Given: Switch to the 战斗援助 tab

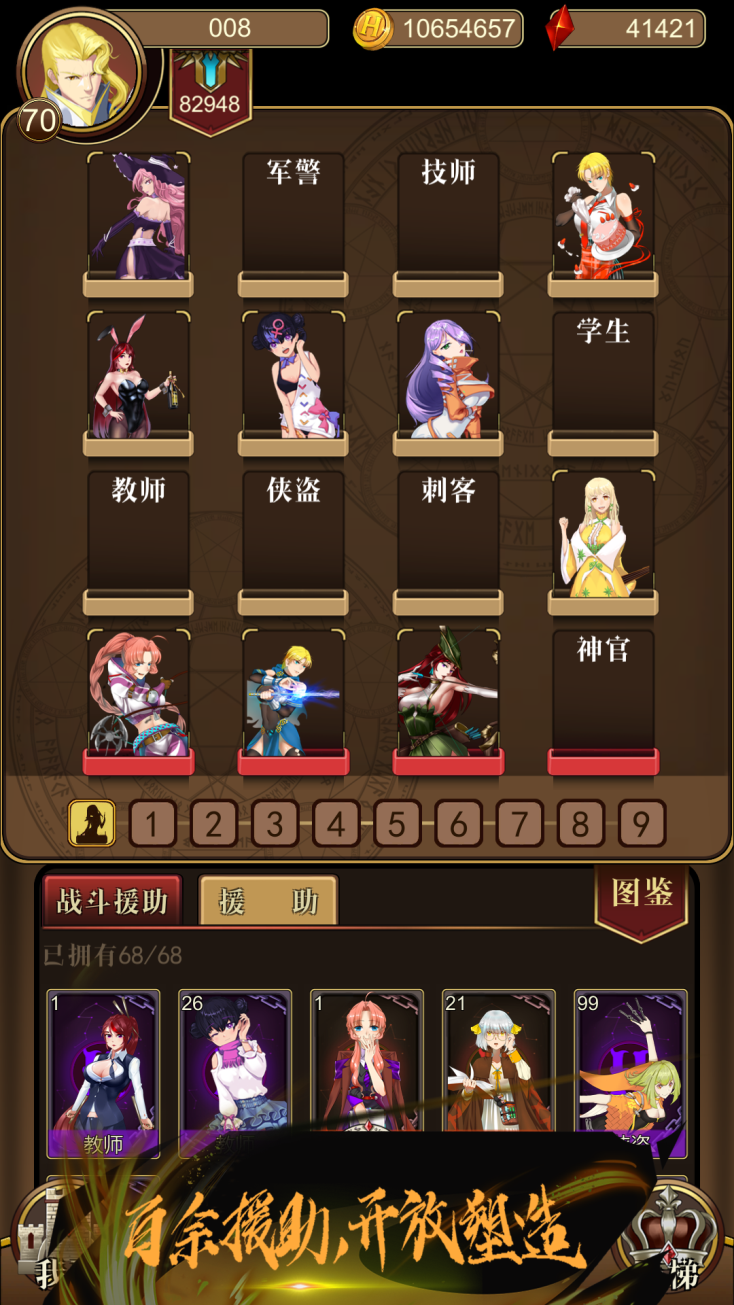Looking at the screenshot, I should click(112, 901).
